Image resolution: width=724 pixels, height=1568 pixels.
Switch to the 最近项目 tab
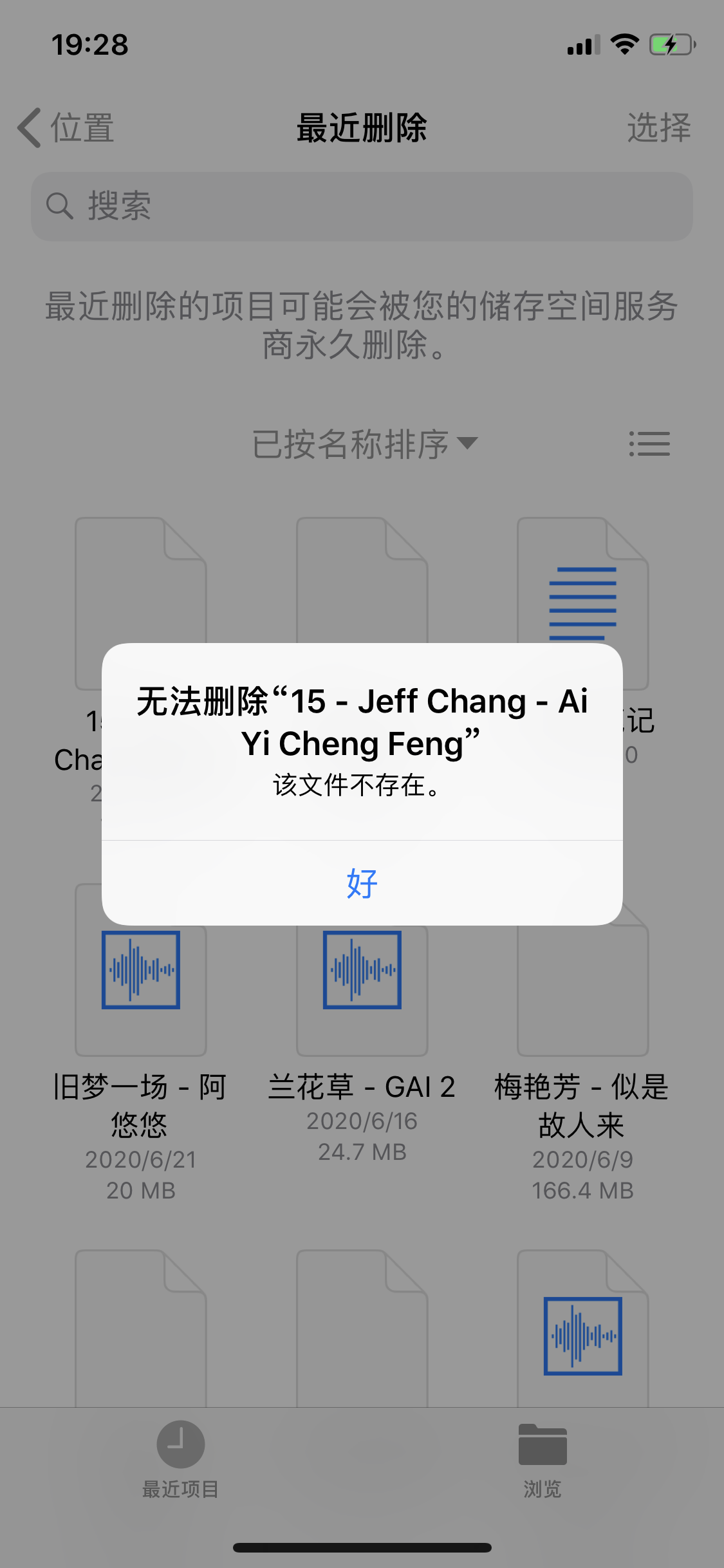pos(181,1458)
